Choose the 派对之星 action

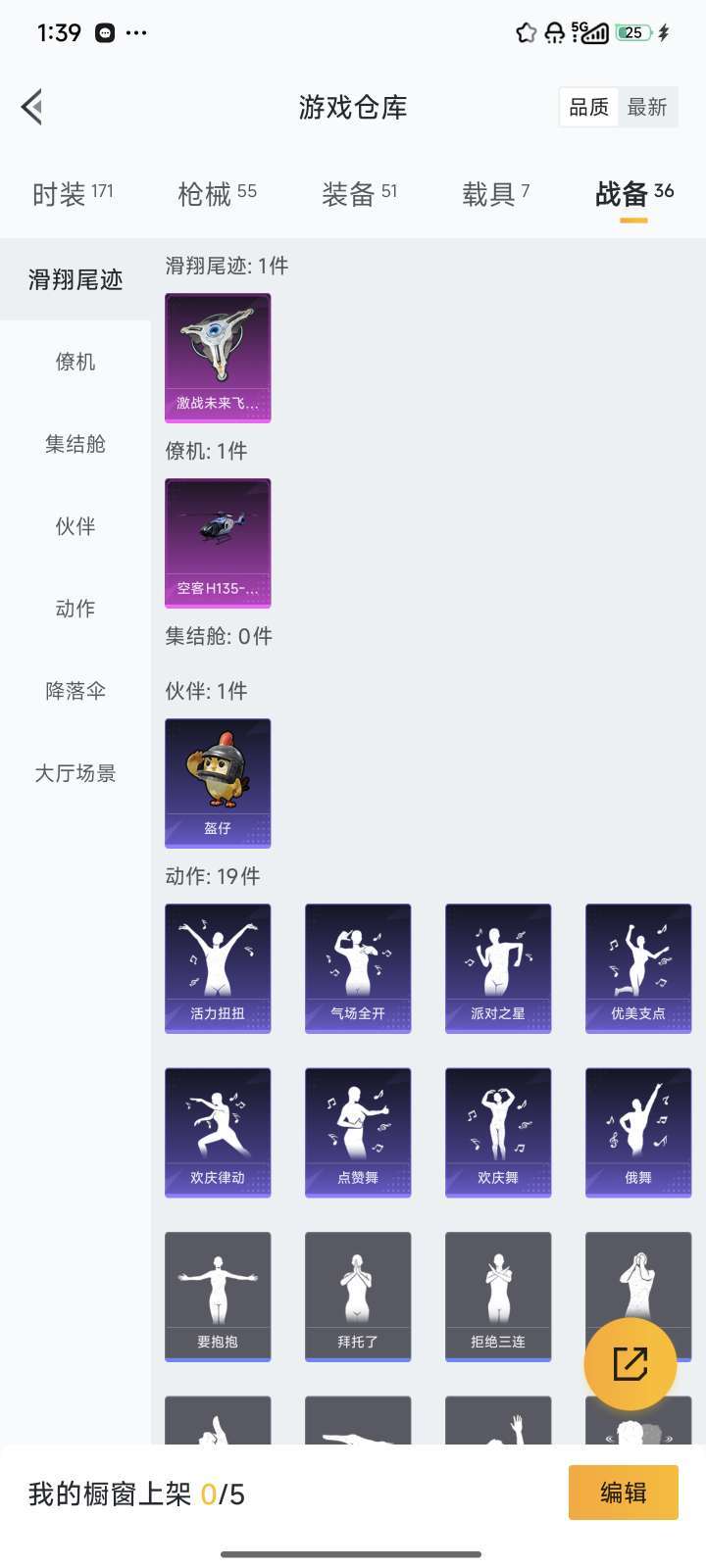[x=497, y=968]
